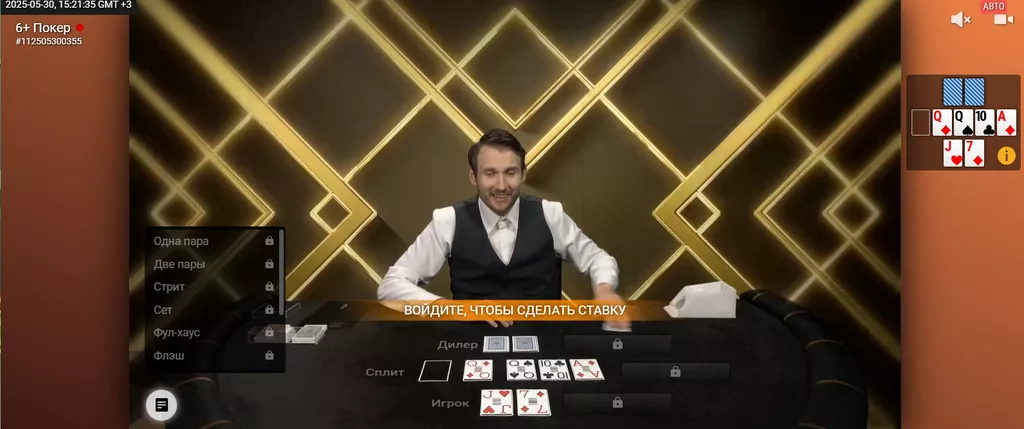Viewport: 1024px width, 429px height.
Task: Select the Флэш side bet
Action: 212,355
